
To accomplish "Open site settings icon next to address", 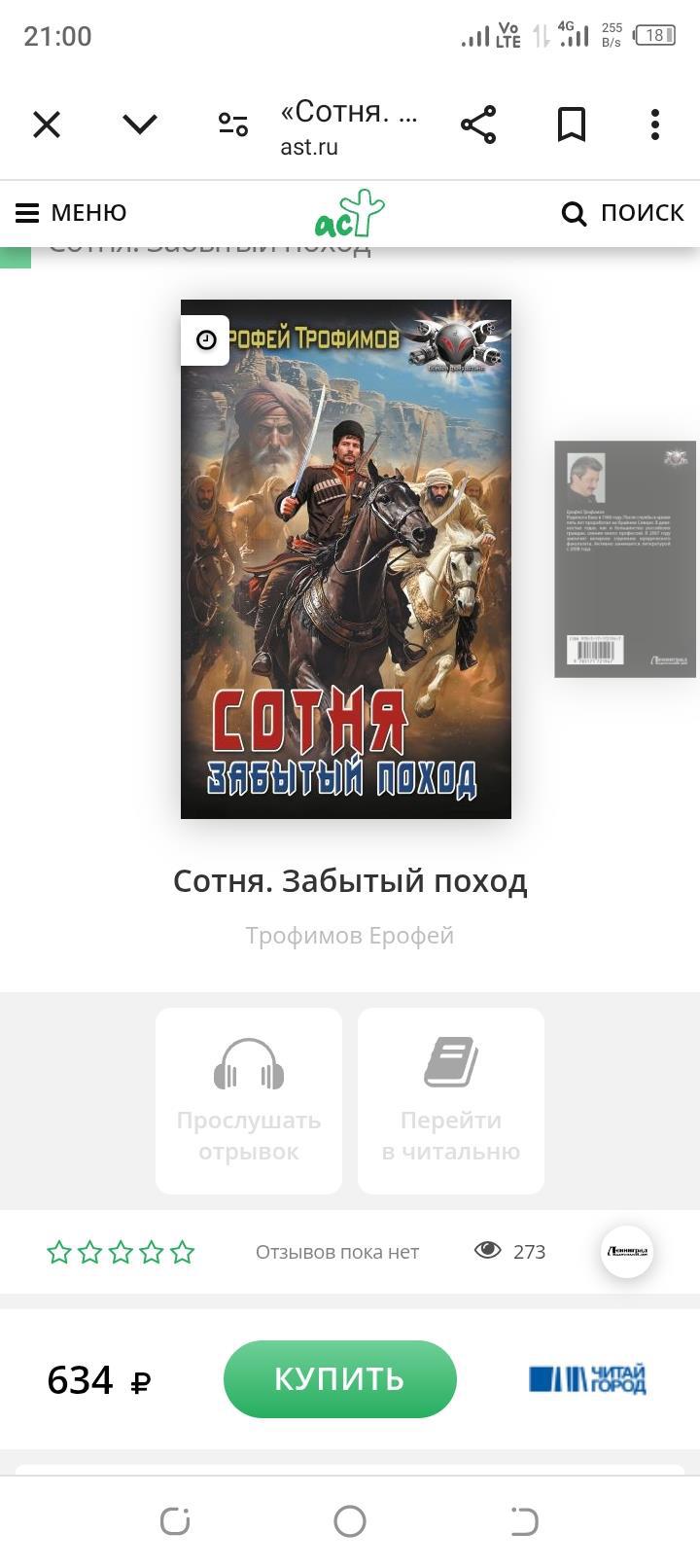I will [x=233, y=125].
